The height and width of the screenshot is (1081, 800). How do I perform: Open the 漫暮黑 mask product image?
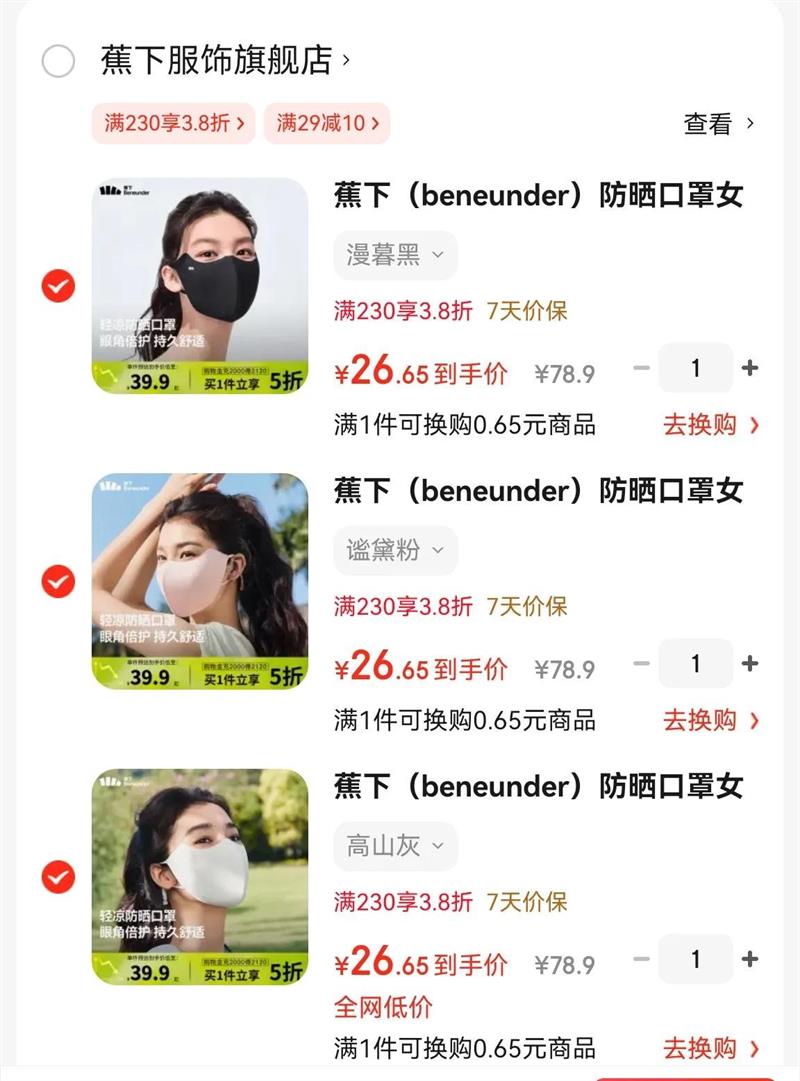pos(200,286)
